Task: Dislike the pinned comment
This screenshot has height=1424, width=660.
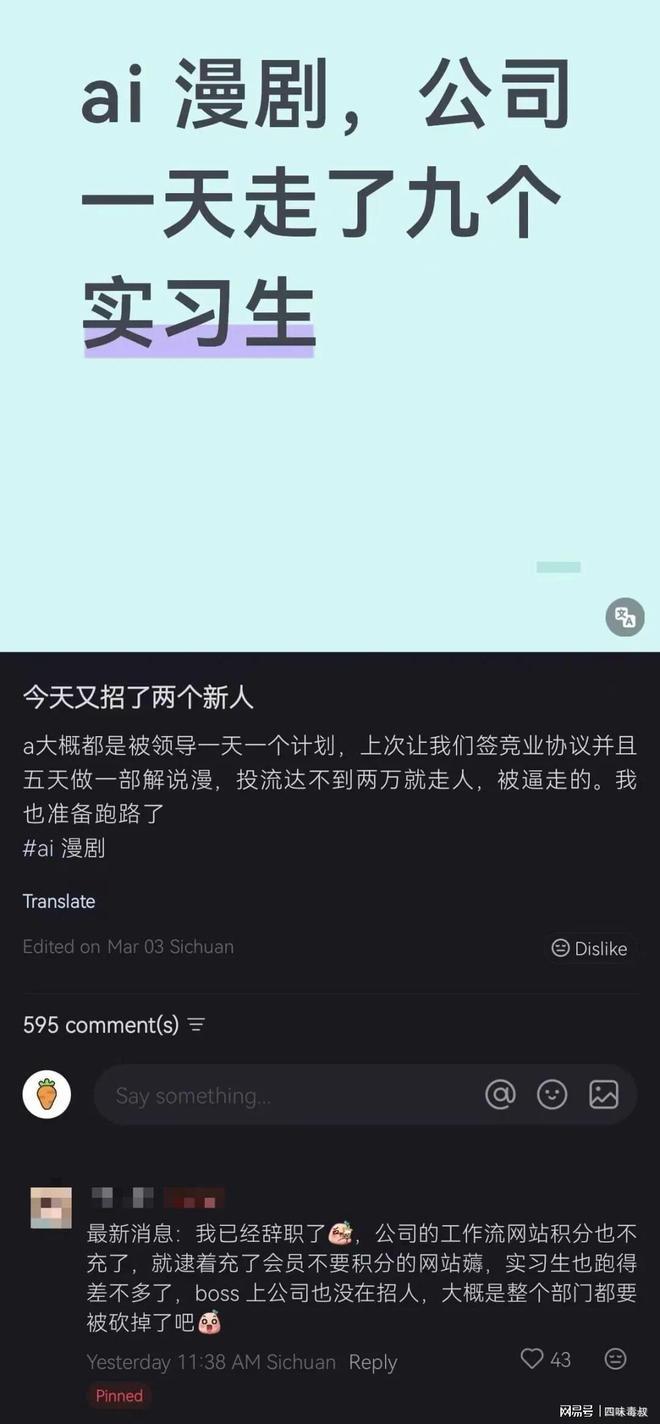Action: 616,1359
